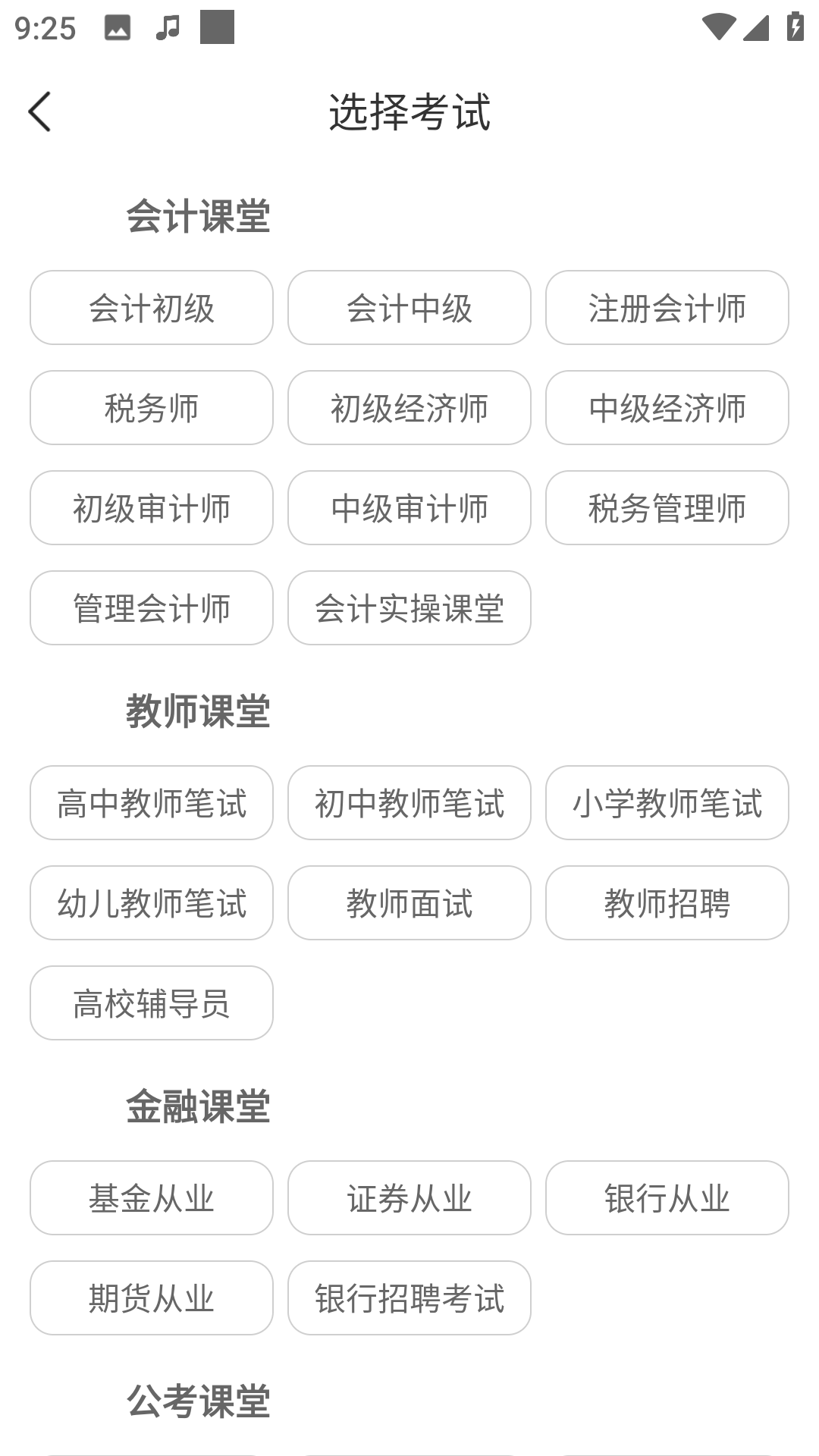This screenshot has height=1456, width=819.
Task: Select 教师面试 exam
Action: click(x=409, y=903)
